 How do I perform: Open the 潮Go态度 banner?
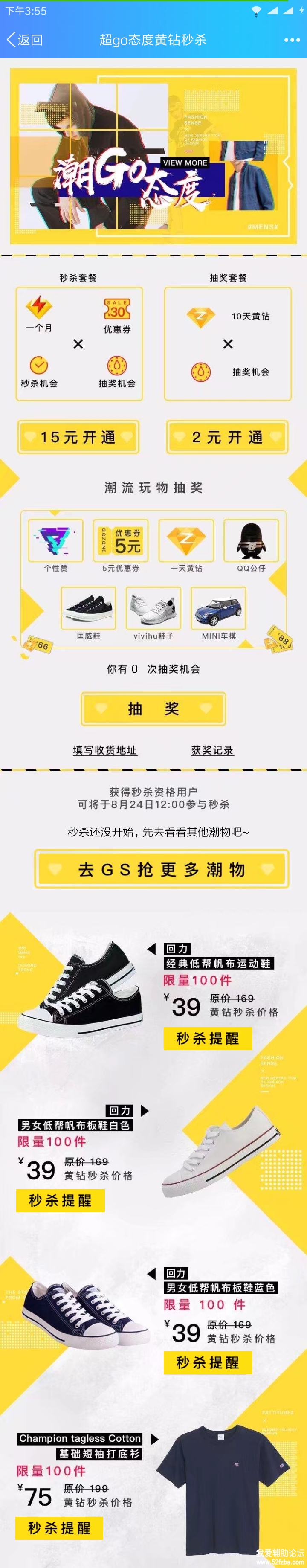tap(153, 157)
